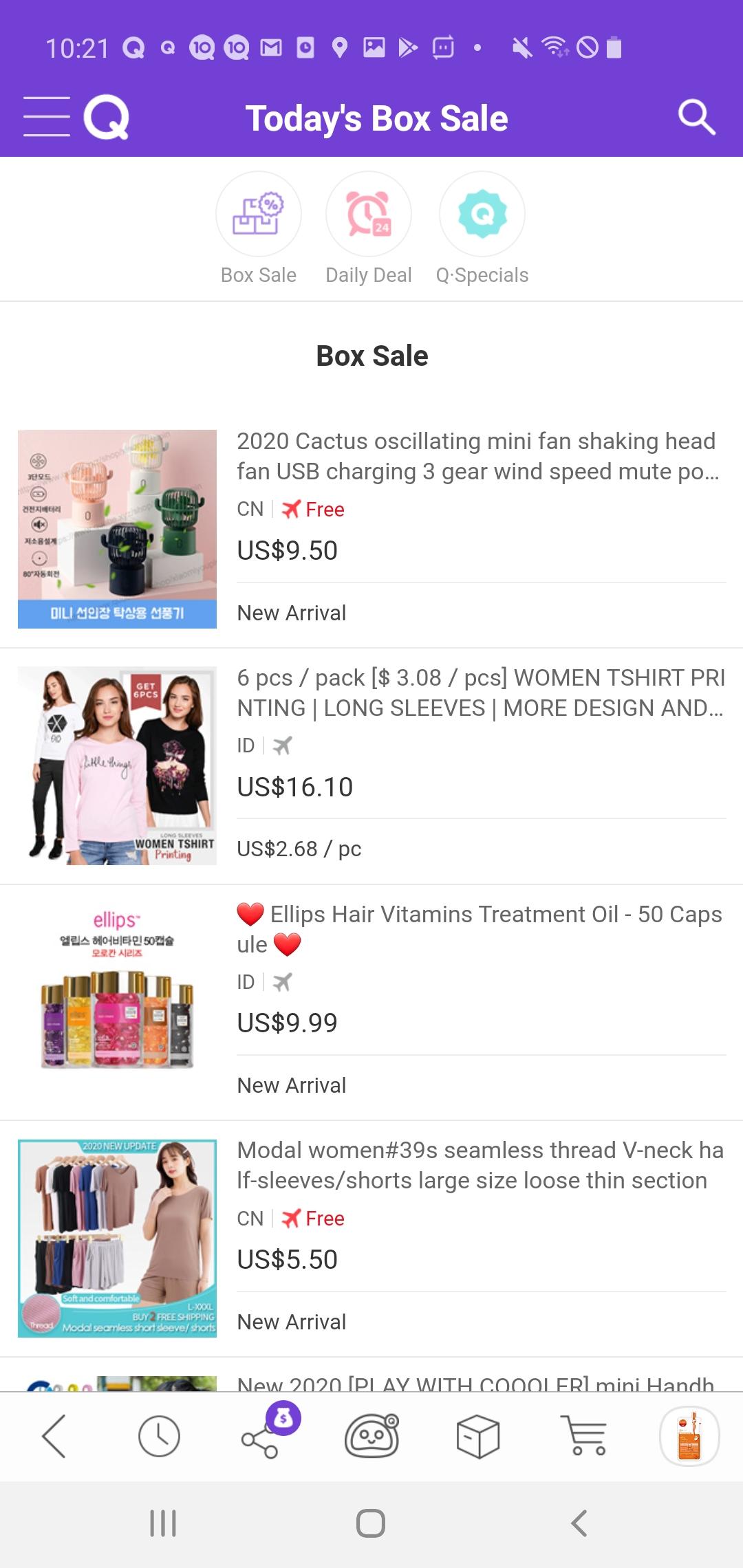
Task: Open recently viewed history clock
Action: coord(159,1437)
